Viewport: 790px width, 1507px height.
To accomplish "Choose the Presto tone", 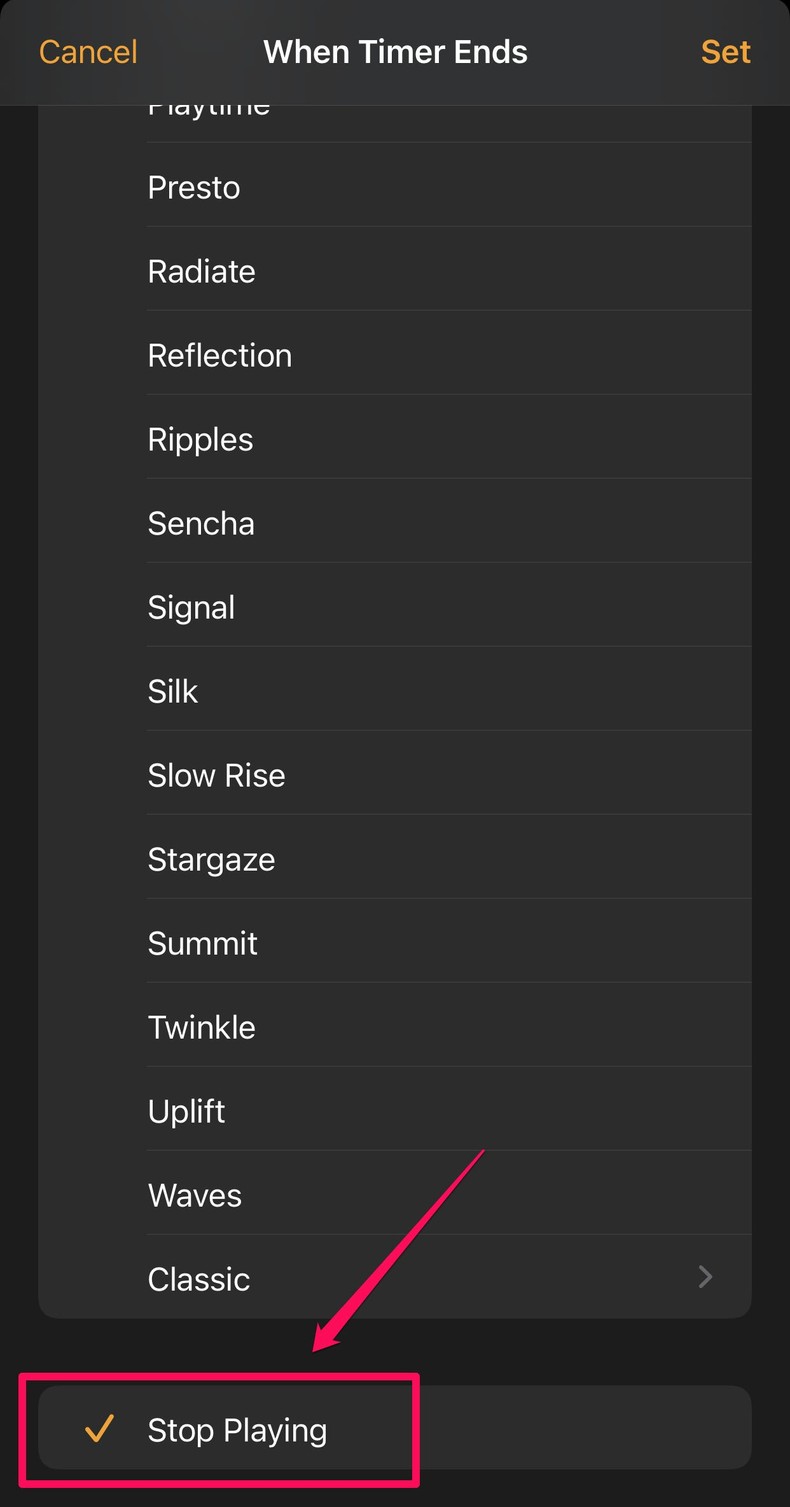I will pos(193,187).
